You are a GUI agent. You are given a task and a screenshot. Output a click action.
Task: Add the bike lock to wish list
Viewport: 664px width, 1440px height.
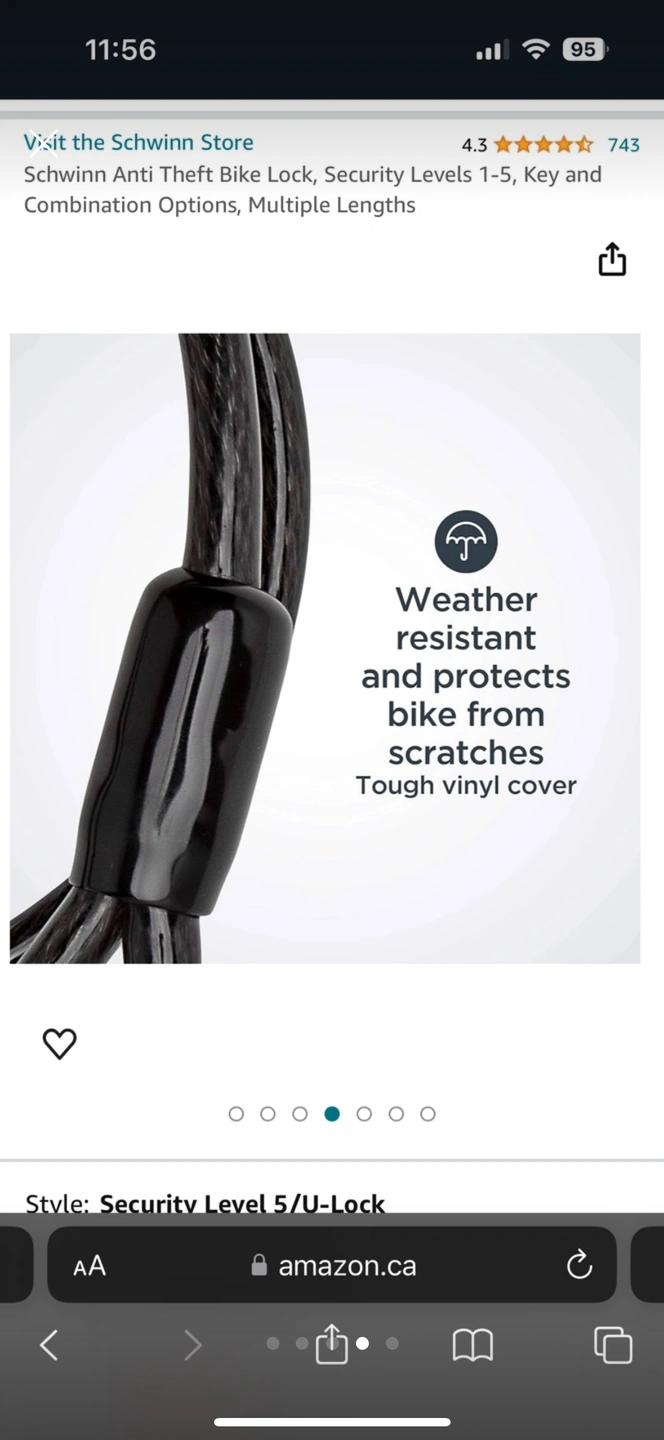[x=60, y=1044]
